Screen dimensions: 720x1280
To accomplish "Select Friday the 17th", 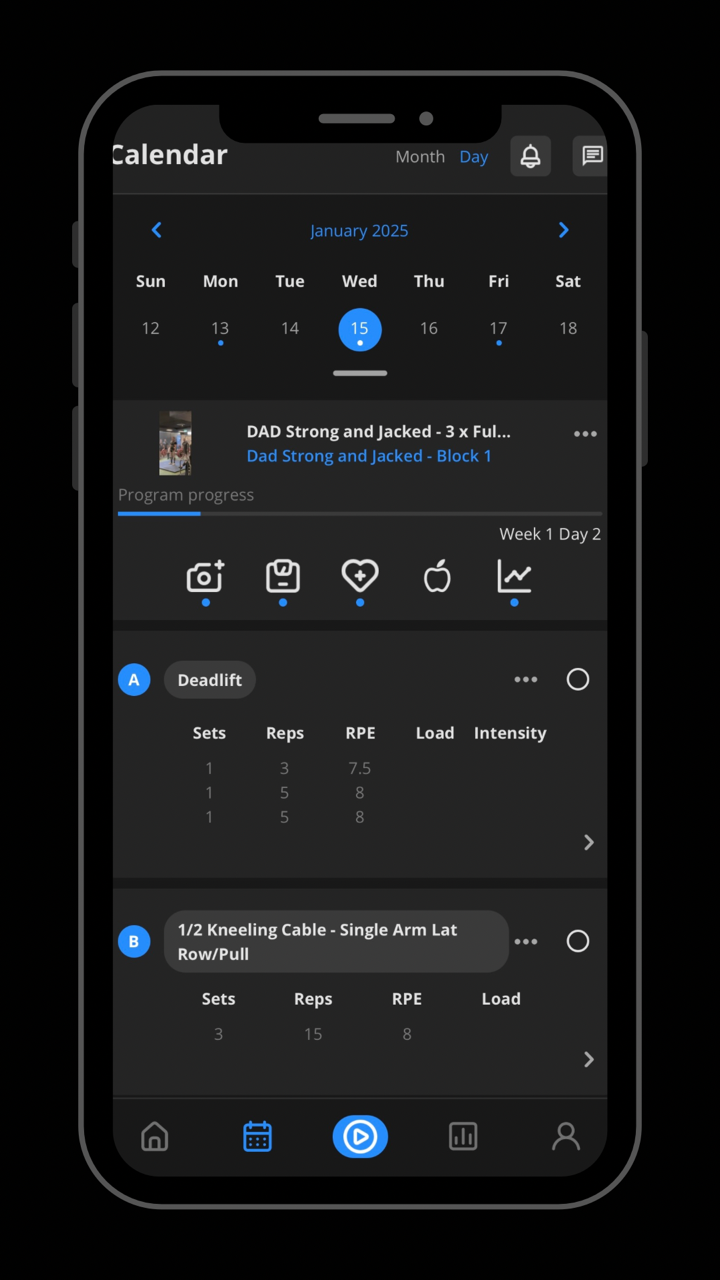I will tap(498, 329).
